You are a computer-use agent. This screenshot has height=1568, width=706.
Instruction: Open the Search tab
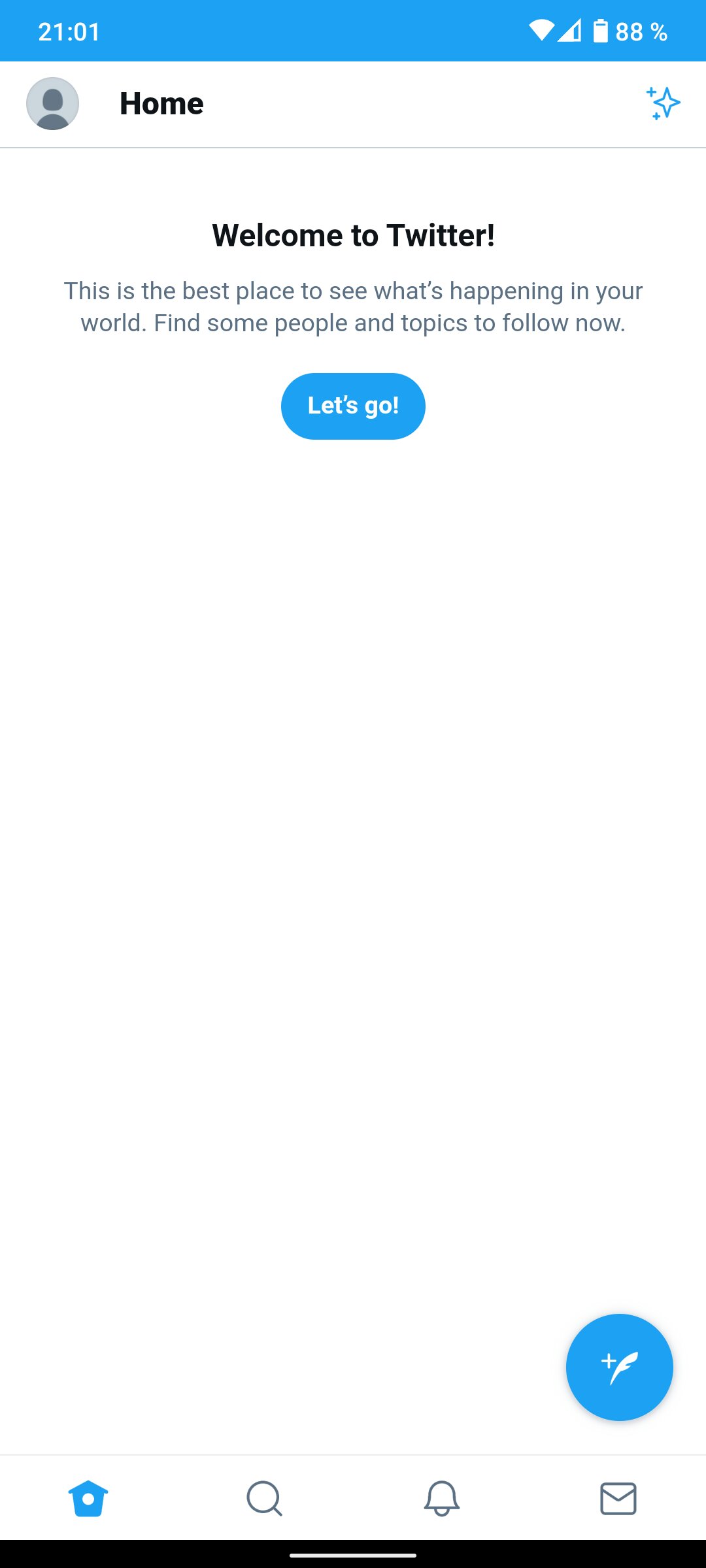pos(265,1498)
